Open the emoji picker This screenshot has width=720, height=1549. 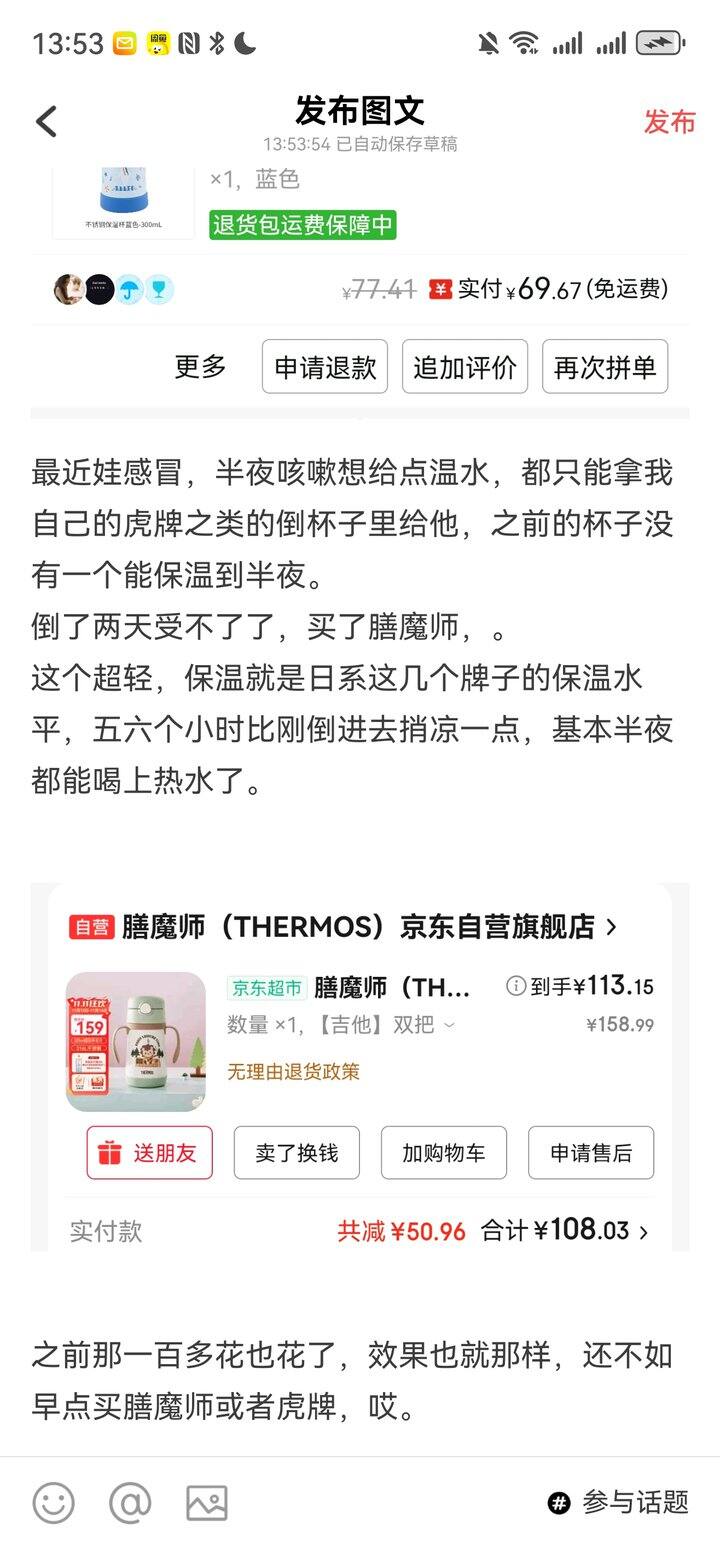point(54,1502)
